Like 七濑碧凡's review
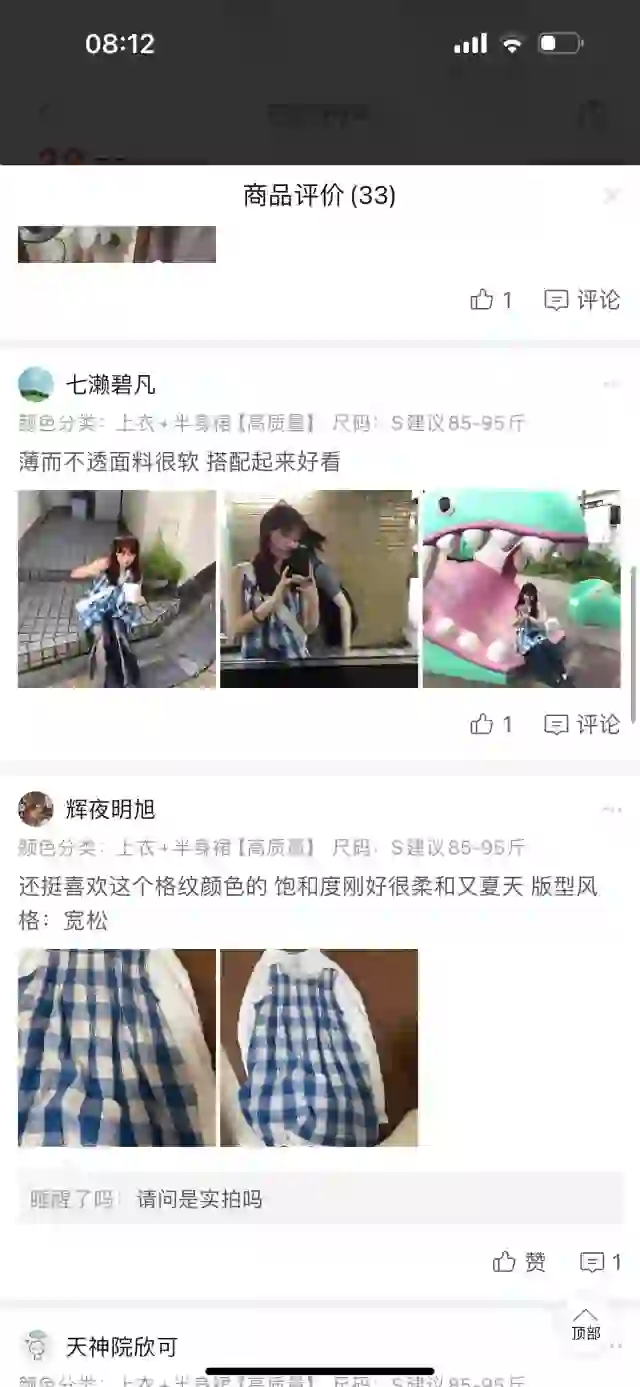 (491, 724)
